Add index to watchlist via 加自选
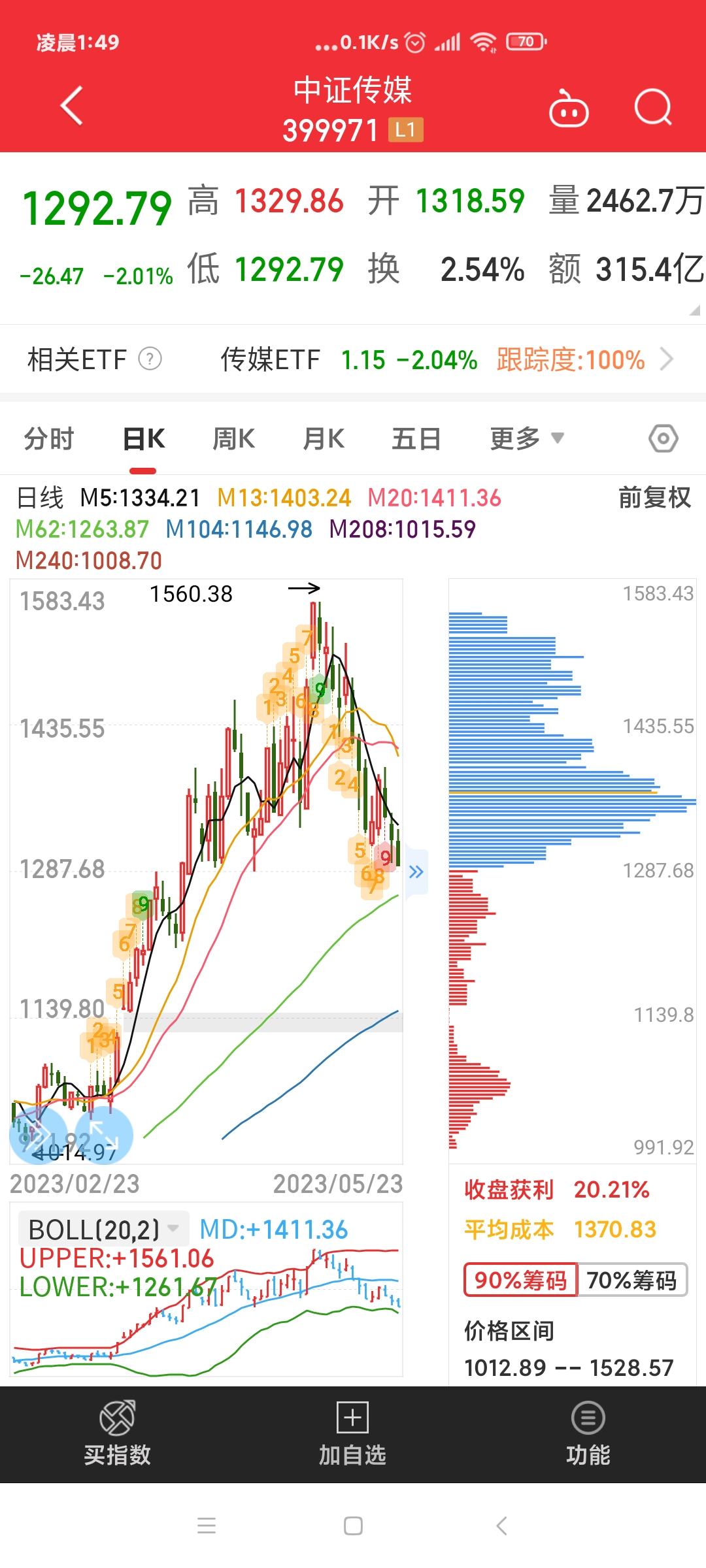The height and width of the screenshot is (1568, 706). click(352, 1433)
